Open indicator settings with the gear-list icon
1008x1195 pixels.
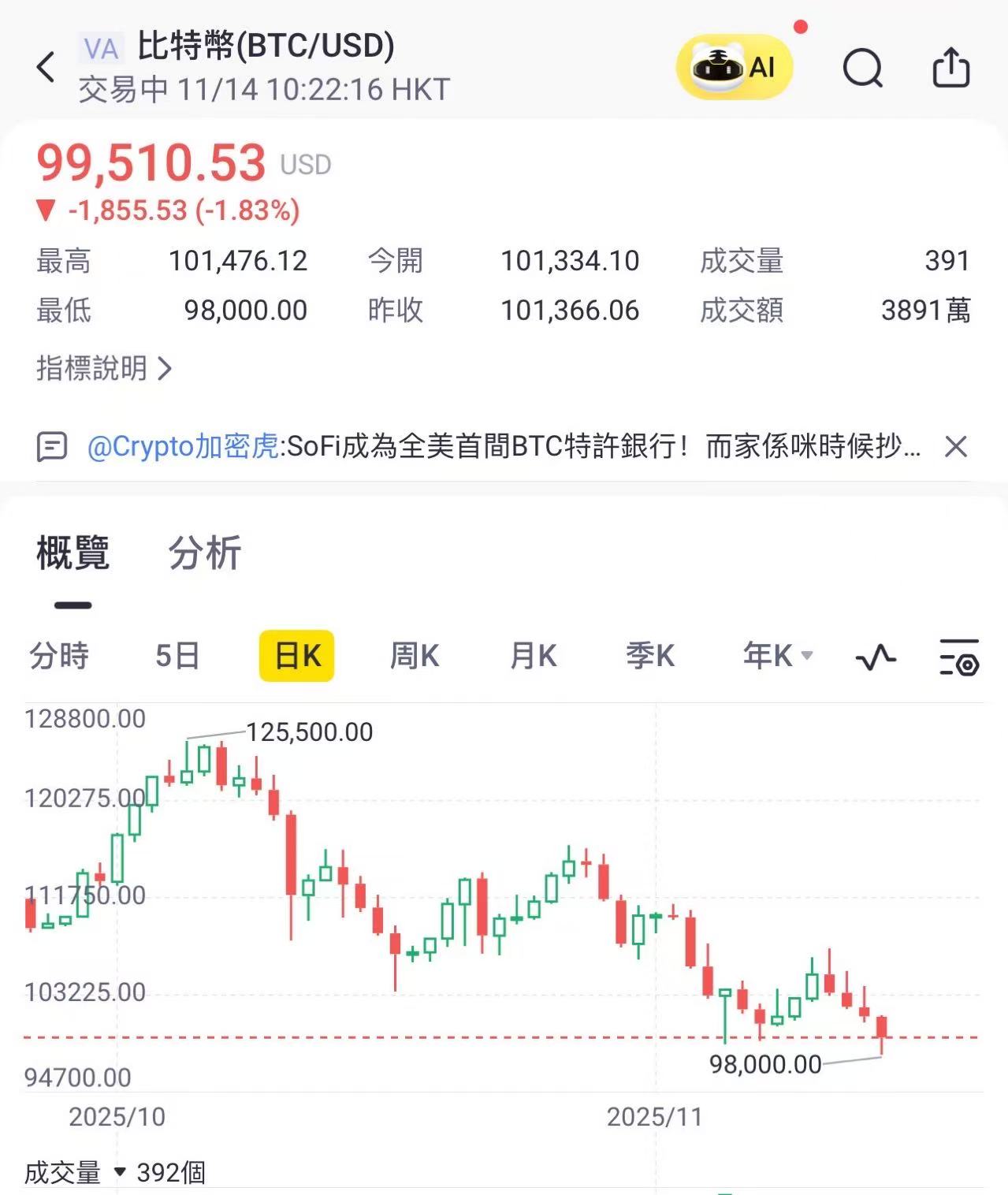(x=958, y=656)
